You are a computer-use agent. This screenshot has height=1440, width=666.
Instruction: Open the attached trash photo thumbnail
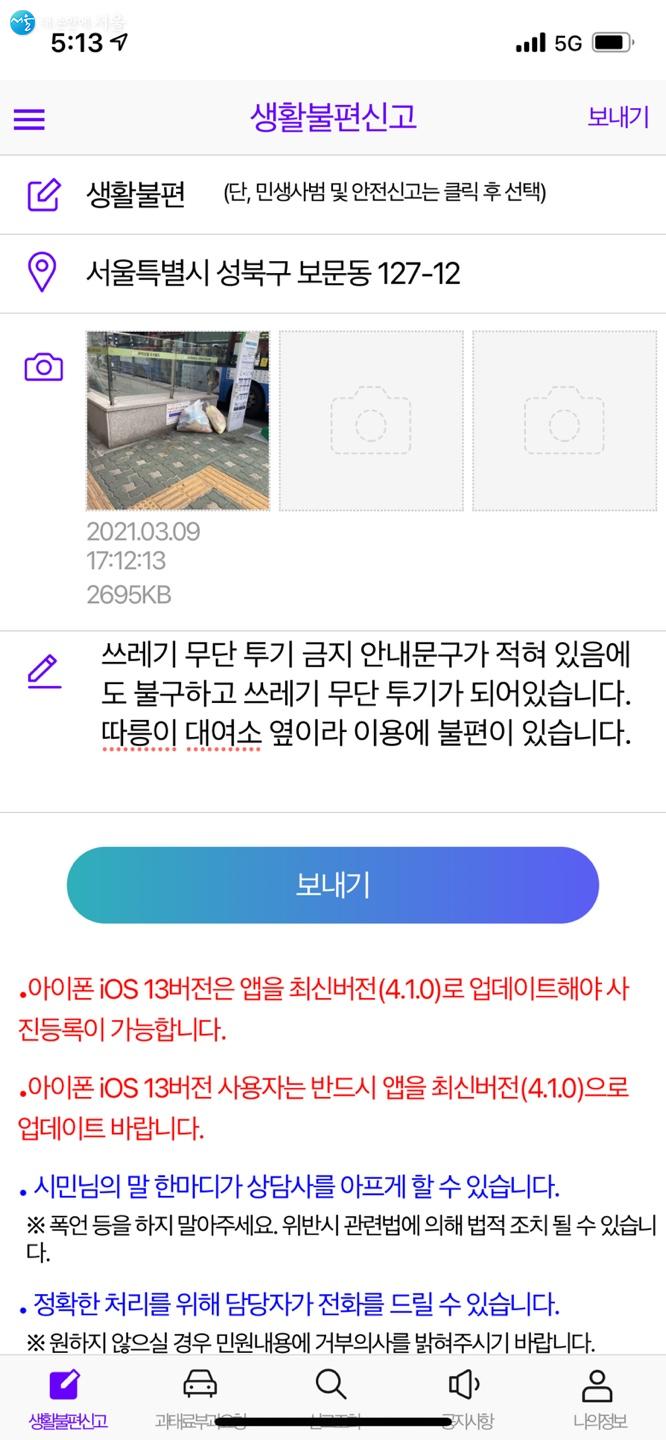[178, 421]
